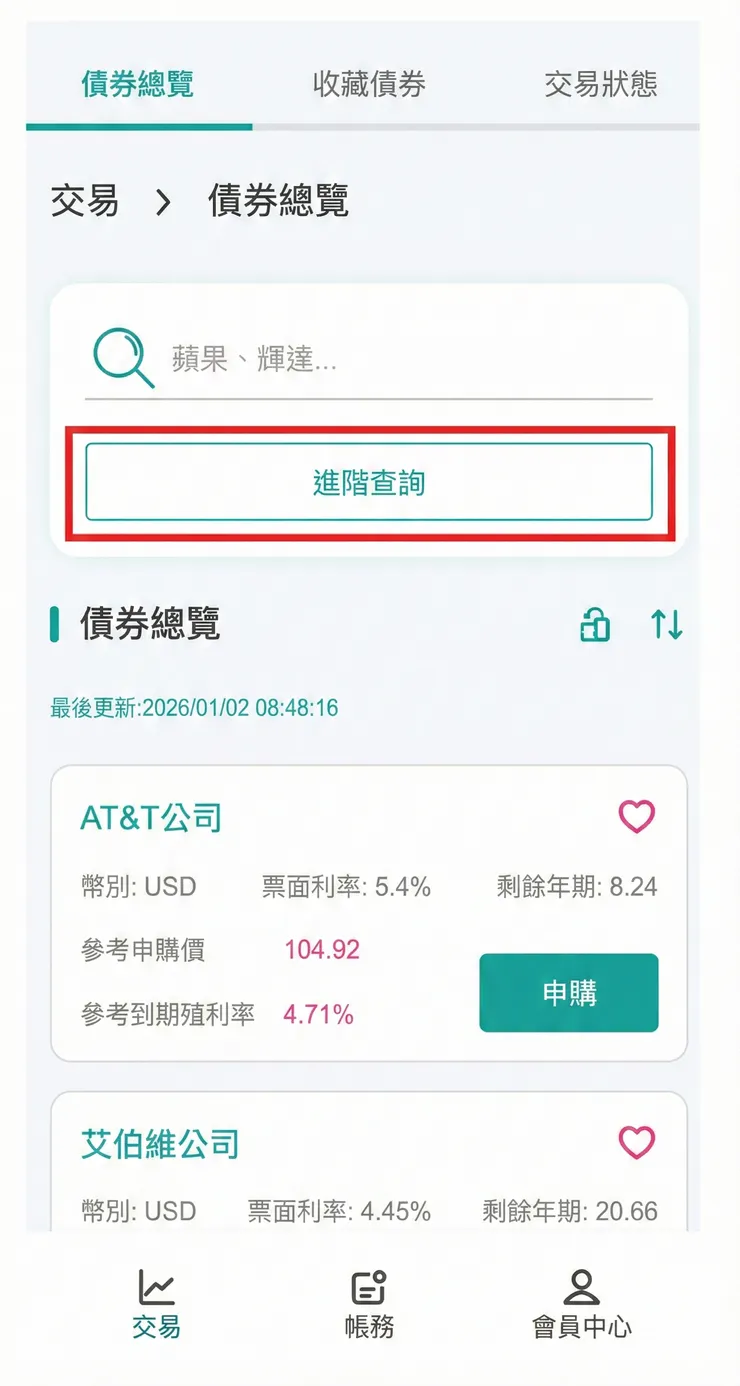This screenshot has width=740, height=1386.
Task: Open the sort arrows icon next to the lock
Action: tap(666, 624)
